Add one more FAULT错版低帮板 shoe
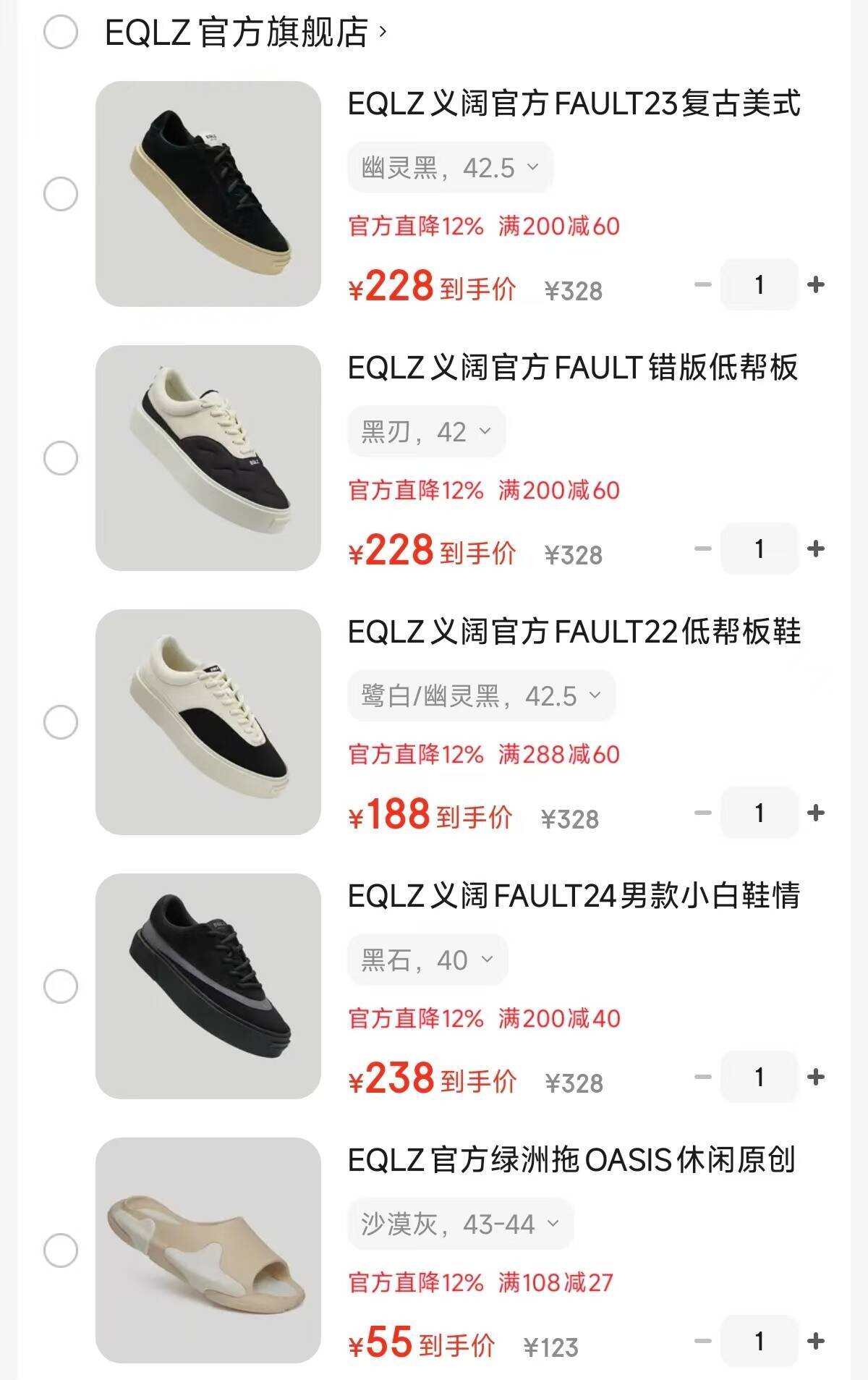868x1380 pixels. tap(816, 549)
